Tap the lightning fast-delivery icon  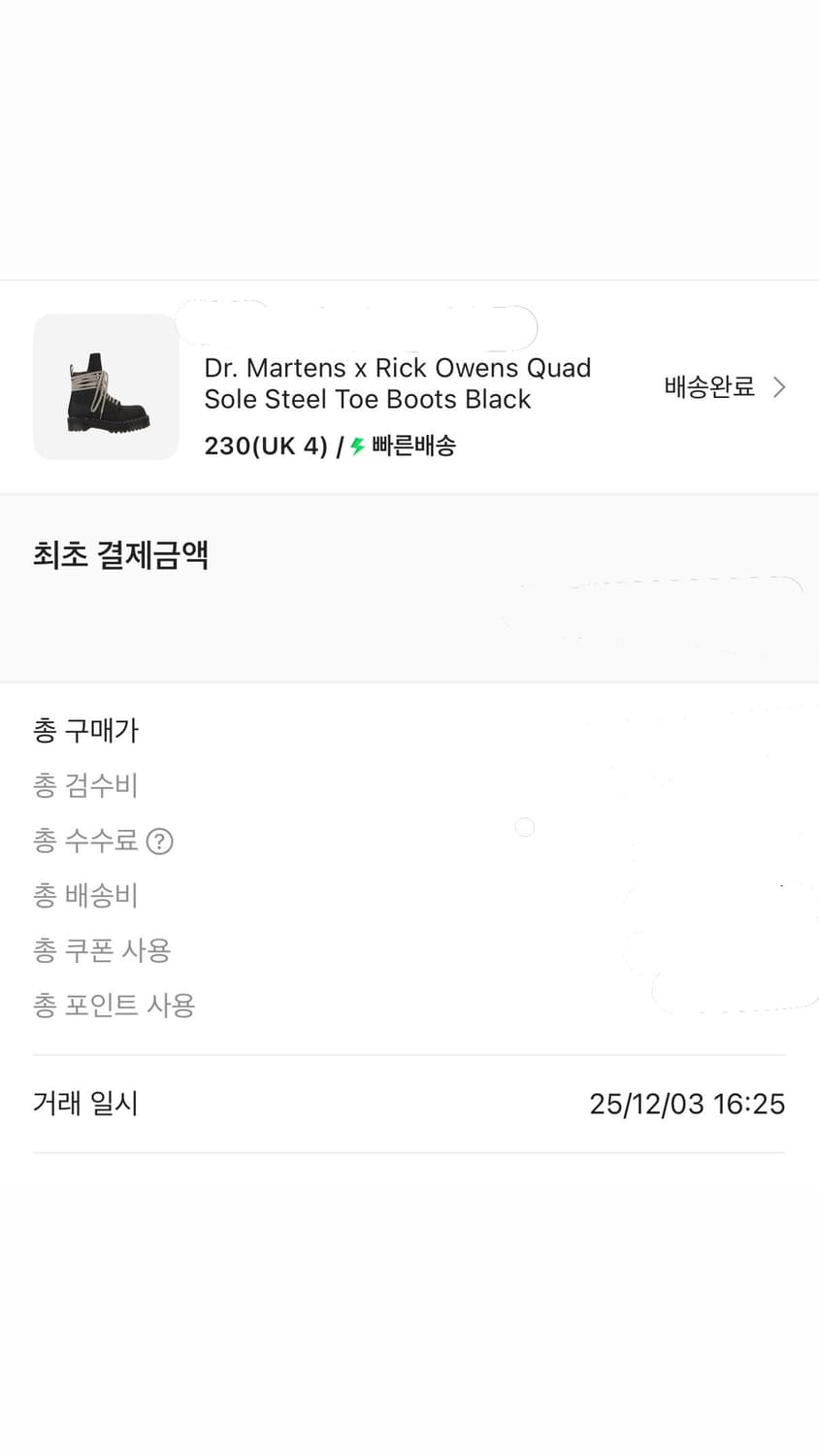[x=356, y=446]
